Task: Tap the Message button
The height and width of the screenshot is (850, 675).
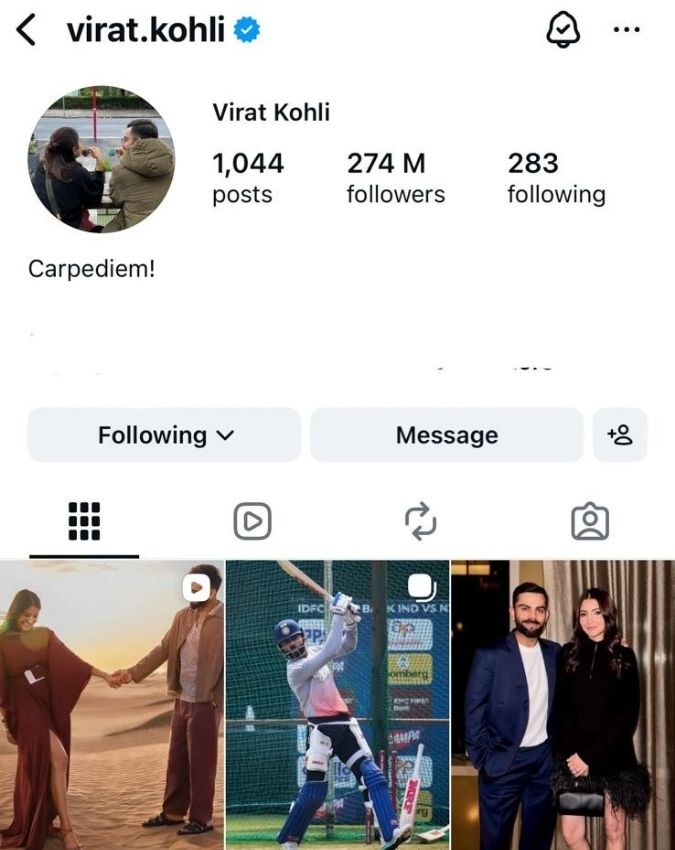Action: point(446,435)
